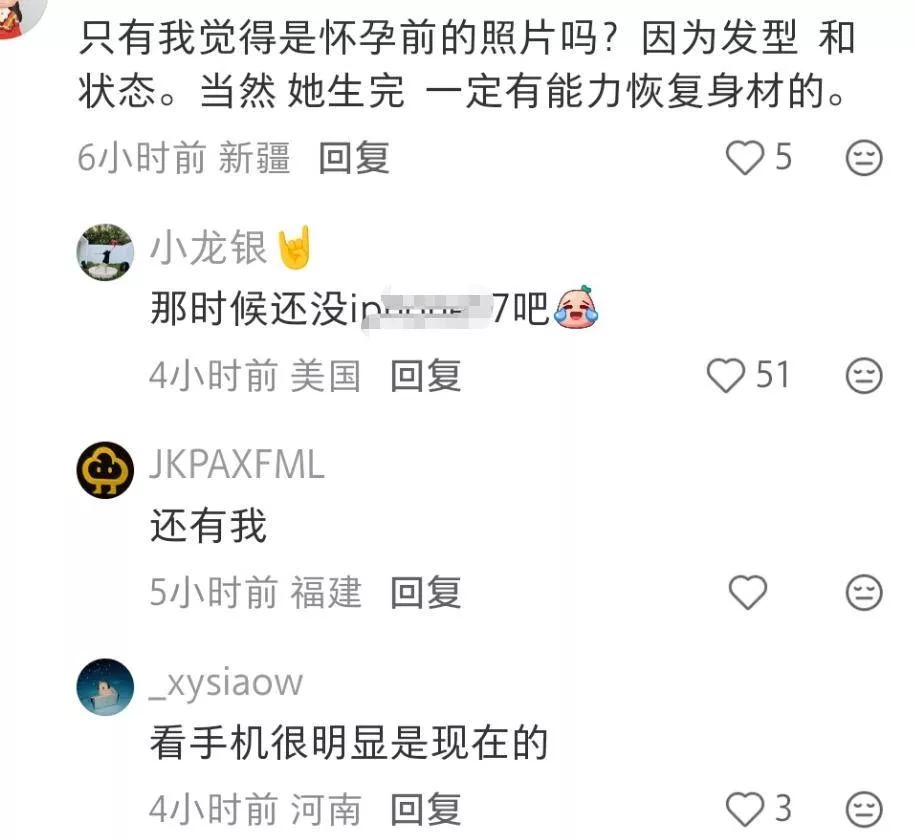Viewport: 916px width, 840px height.
Task: Dislike 小龙银's comment
Action: click(x=864, y=376)
